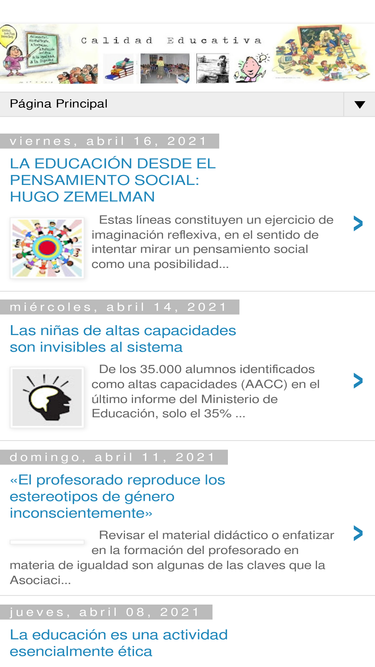Tap the chevron beside the AACC excerpt
The width and height of the screenshot is (375, 667).
(358, 381)
